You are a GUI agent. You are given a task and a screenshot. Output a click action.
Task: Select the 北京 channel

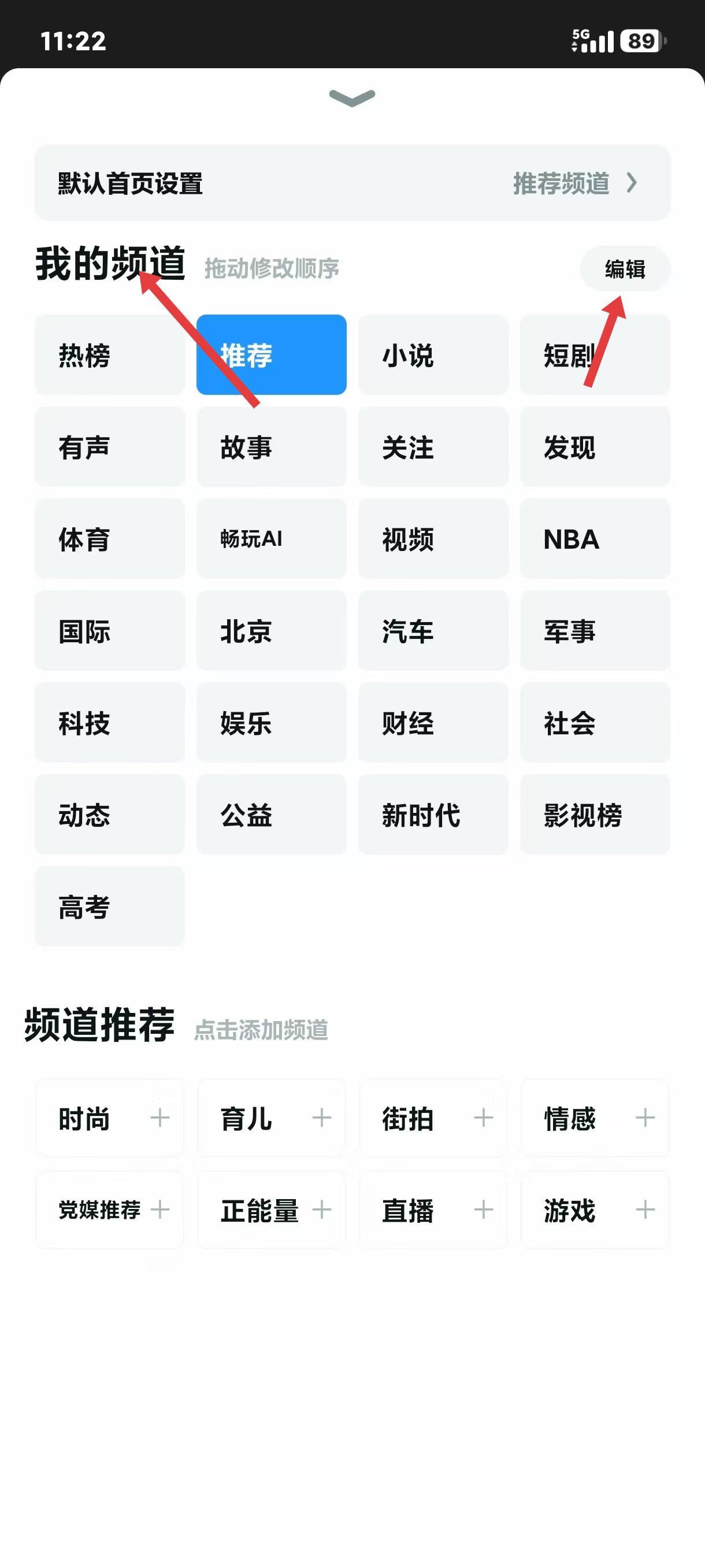click(271, 631)
